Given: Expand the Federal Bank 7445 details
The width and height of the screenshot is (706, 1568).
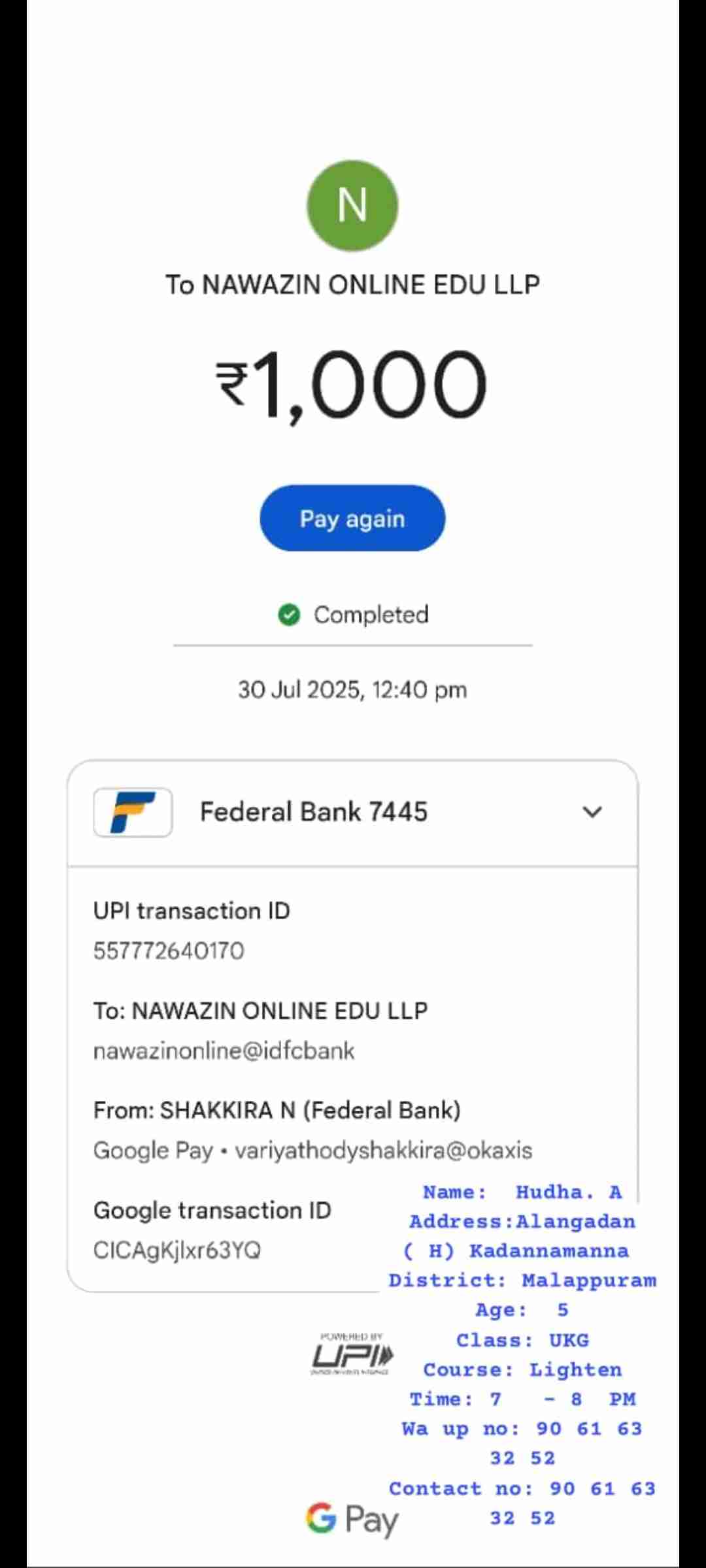Looking at the screenshot, I should click(592, 812).
